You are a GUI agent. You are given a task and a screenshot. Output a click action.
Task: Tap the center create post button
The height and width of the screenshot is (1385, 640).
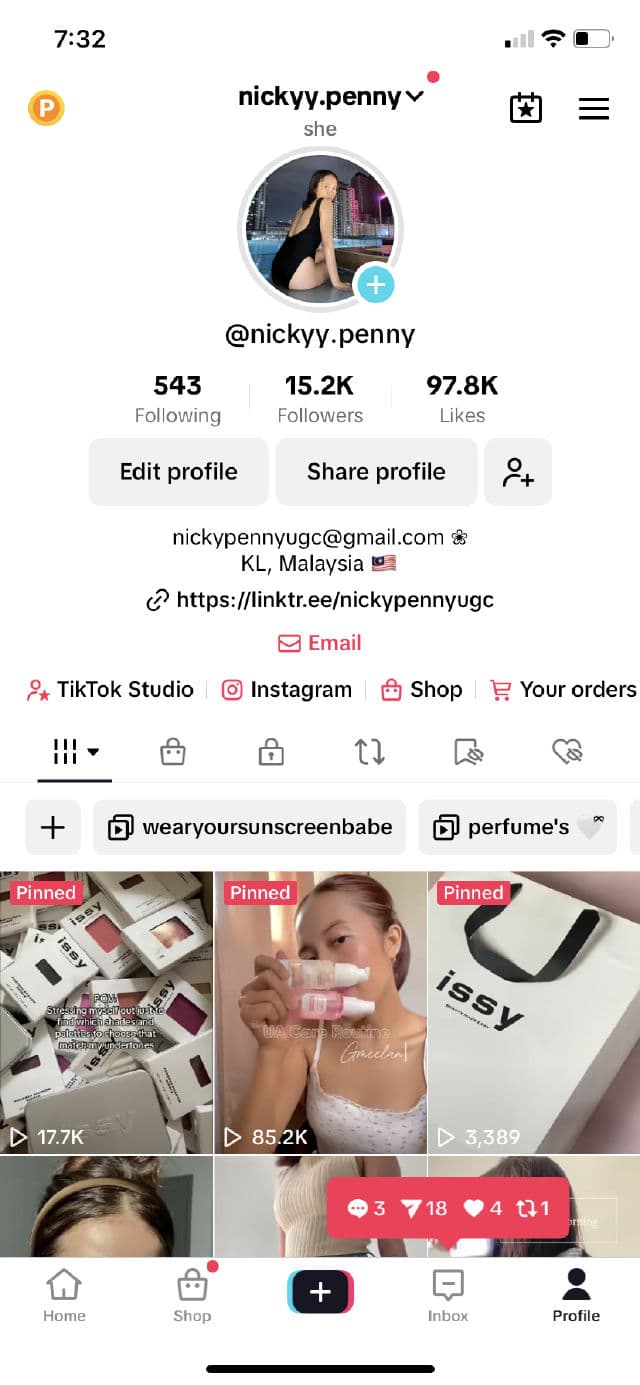[x=320, y=1292]
